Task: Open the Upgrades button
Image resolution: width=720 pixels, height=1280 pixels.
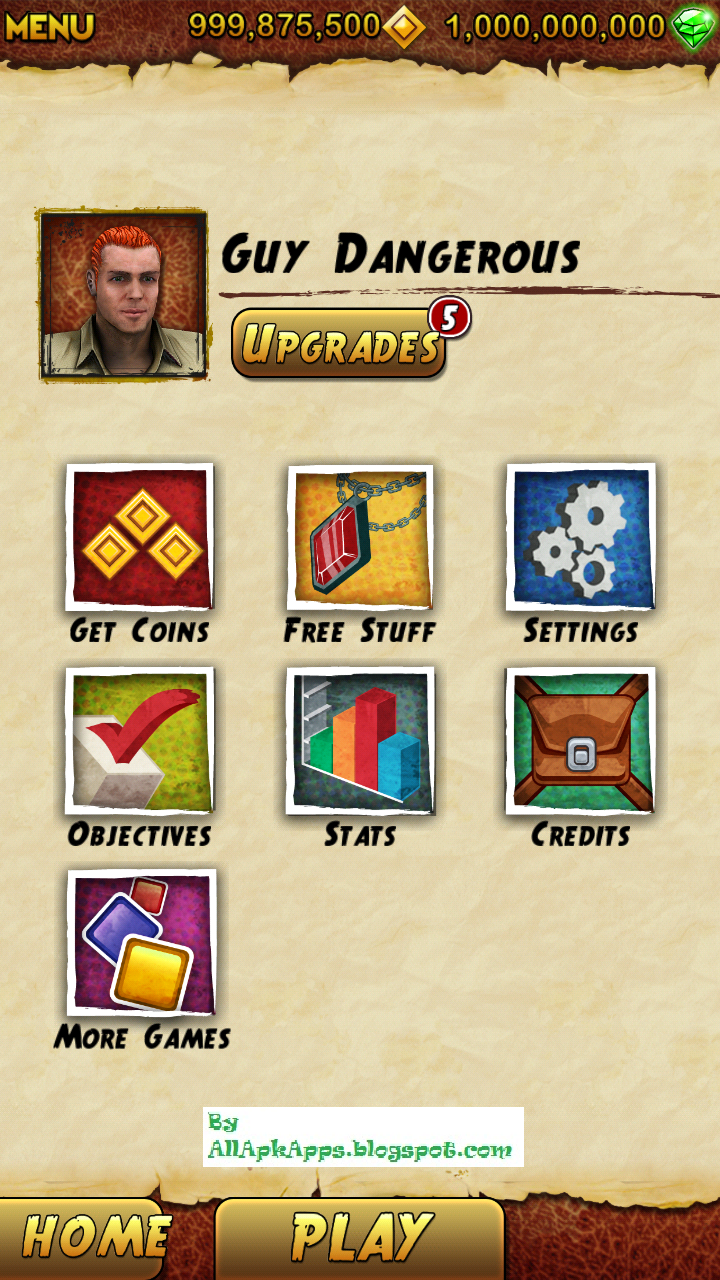Action: pyautogui.click(x=339, y=344)
